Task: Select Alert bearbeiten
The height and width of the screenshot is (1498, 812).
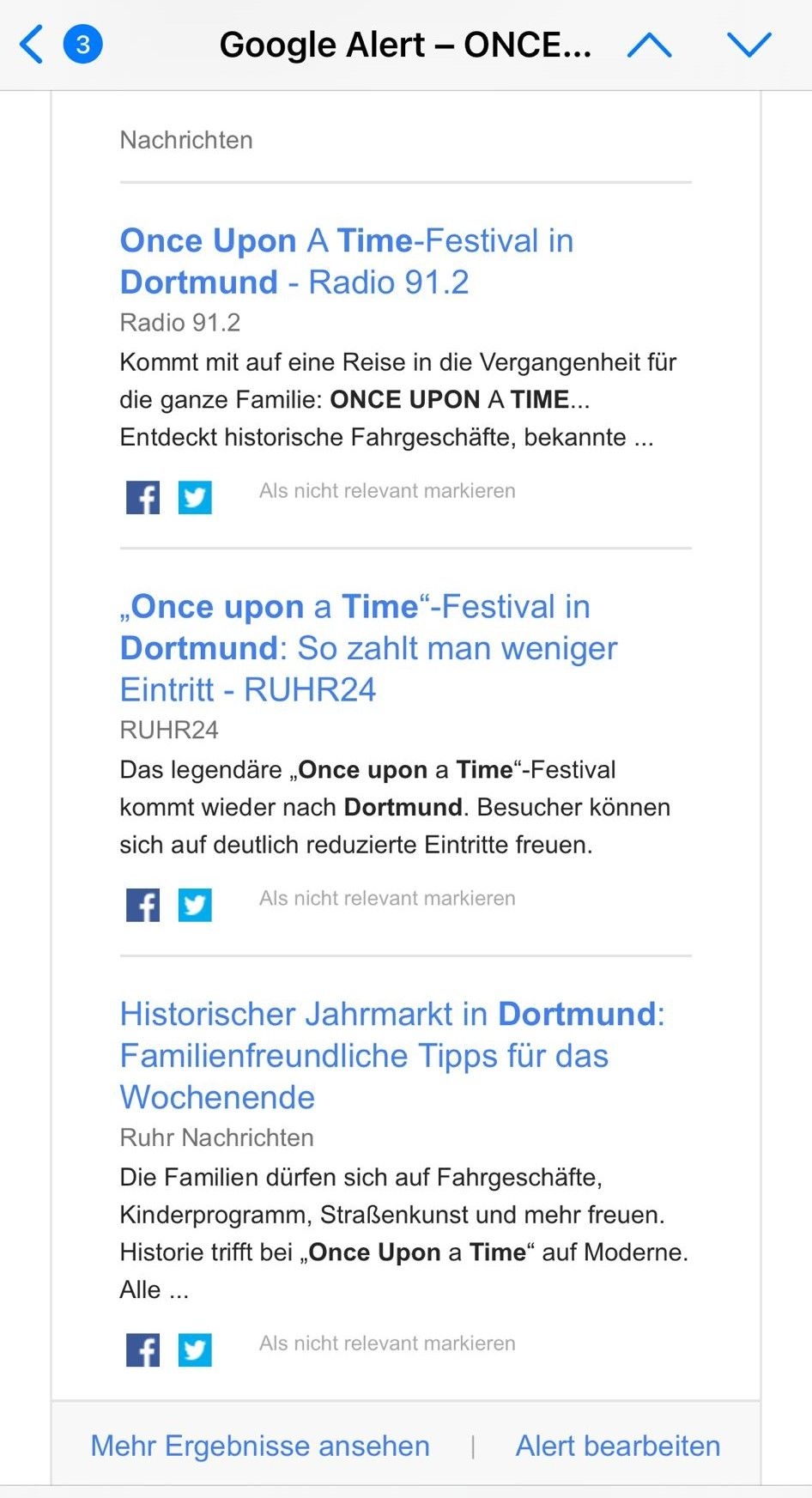Action: pos(618,1446)
